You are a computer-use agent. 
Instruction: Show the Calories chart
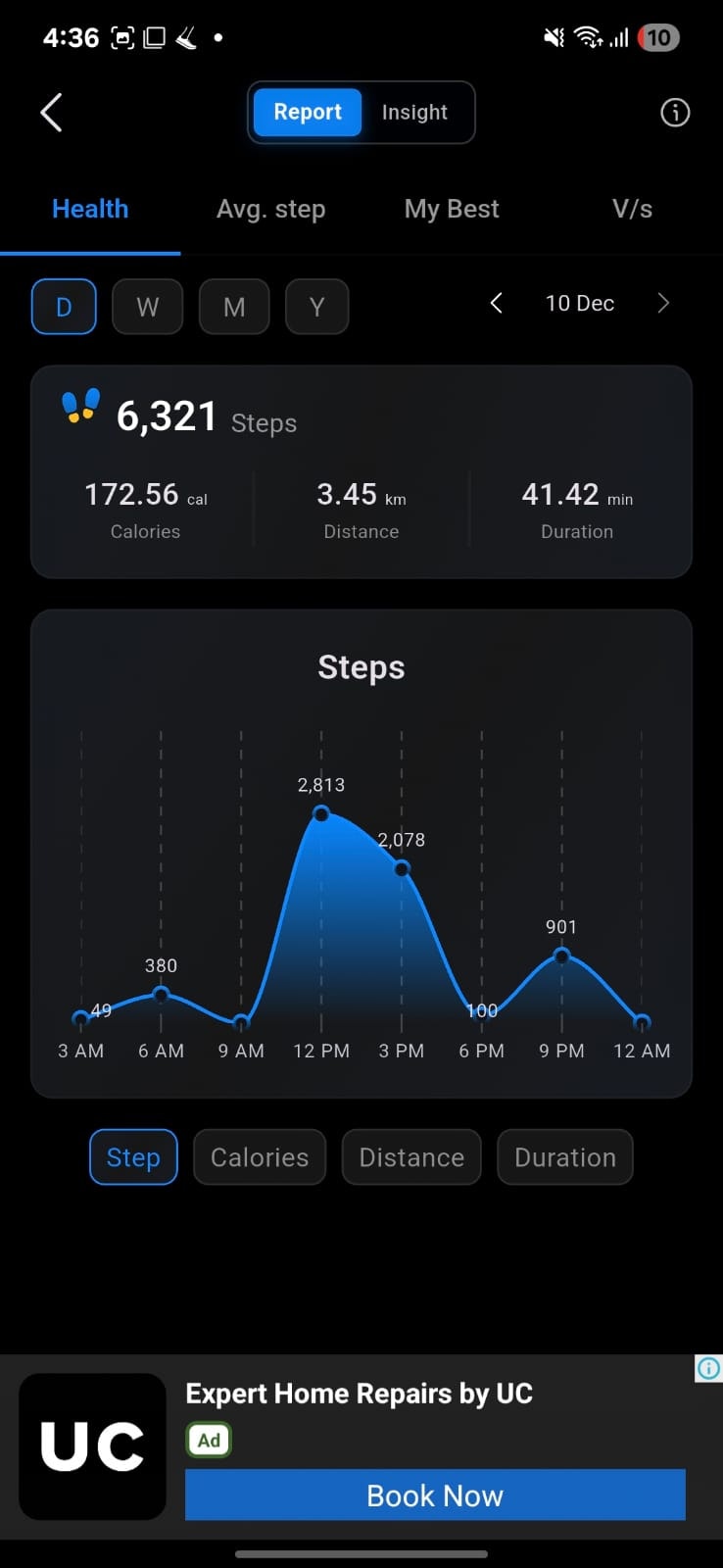tap(259, 1157)
